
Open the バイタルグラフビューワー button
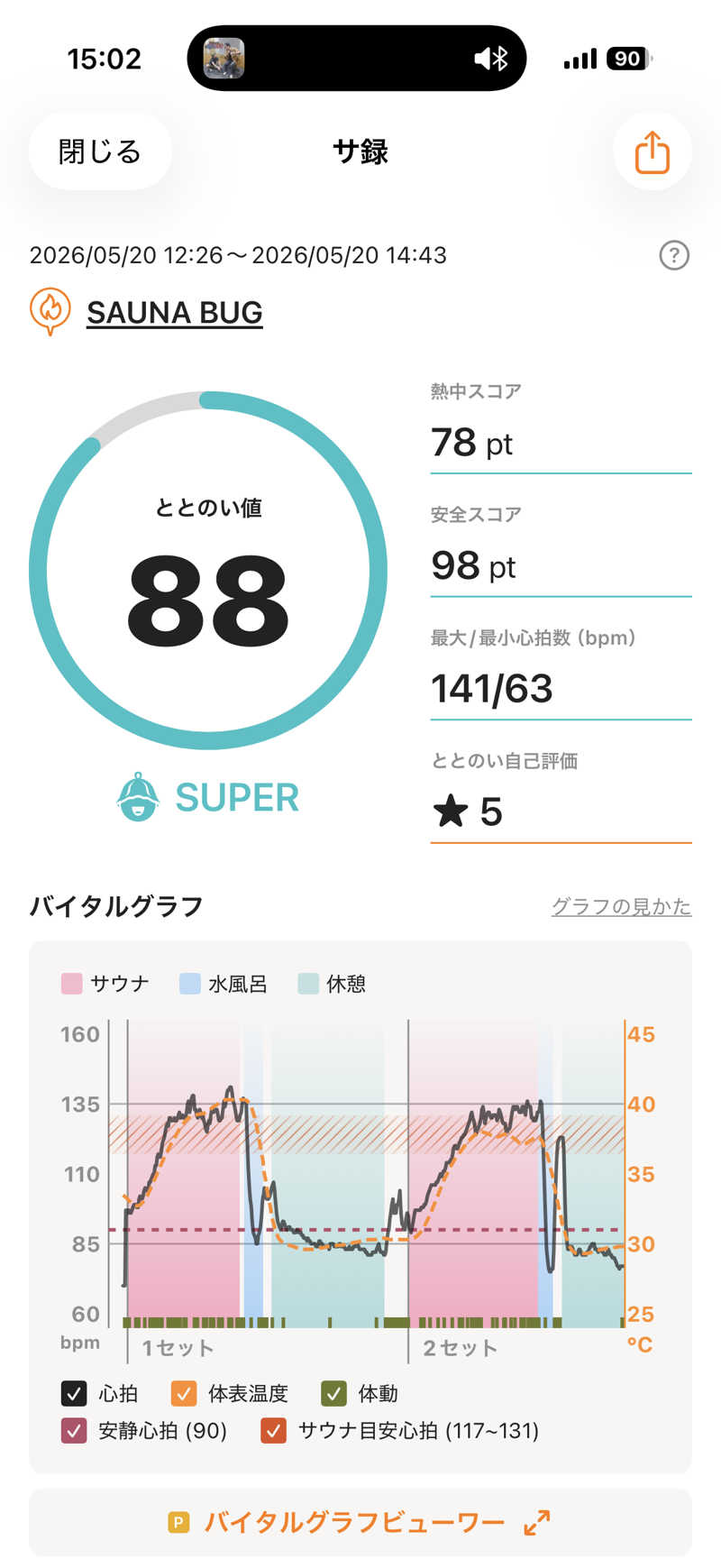(x=360, y=1523)
